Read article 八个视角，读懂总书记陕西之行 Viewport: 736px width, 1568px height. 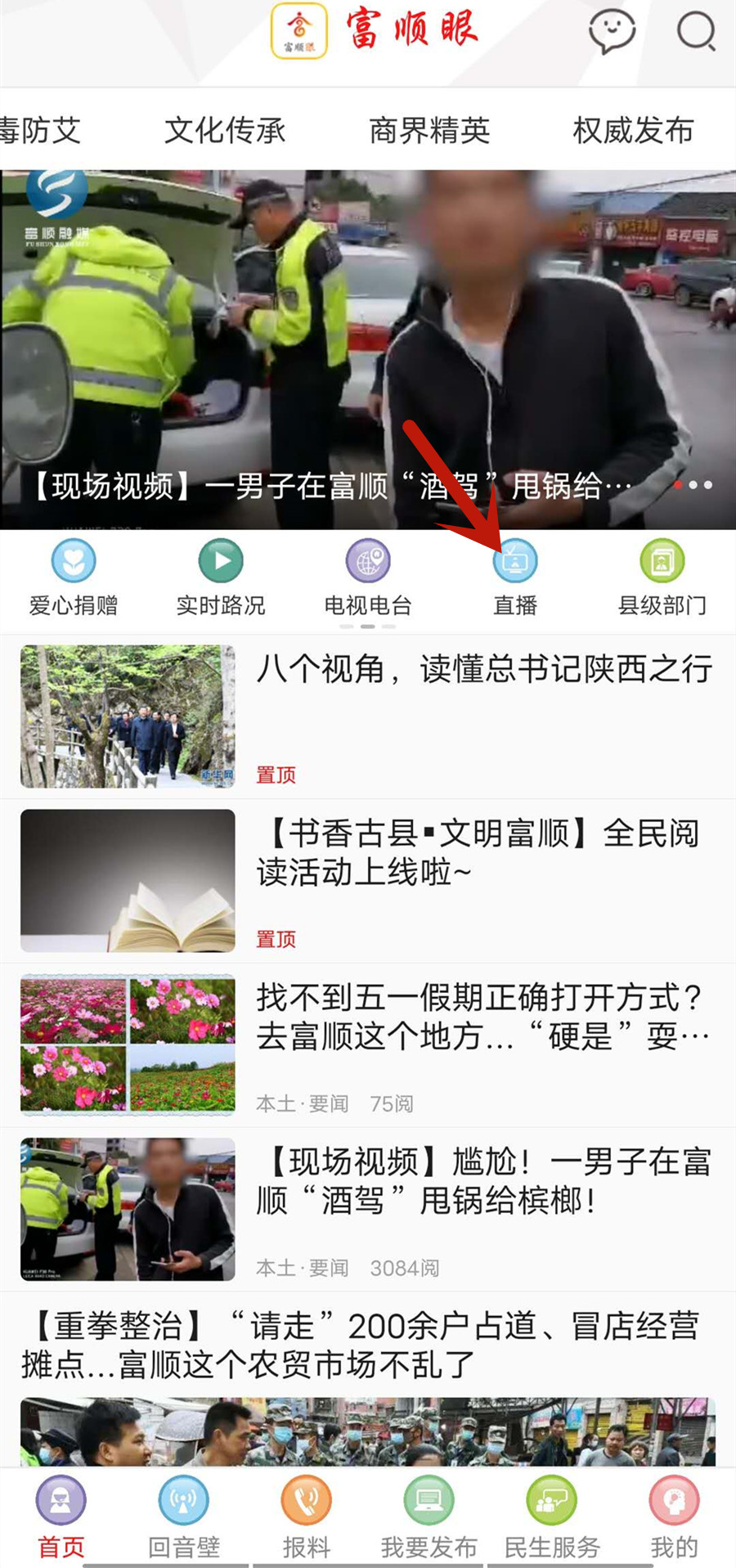coord(484,670)
